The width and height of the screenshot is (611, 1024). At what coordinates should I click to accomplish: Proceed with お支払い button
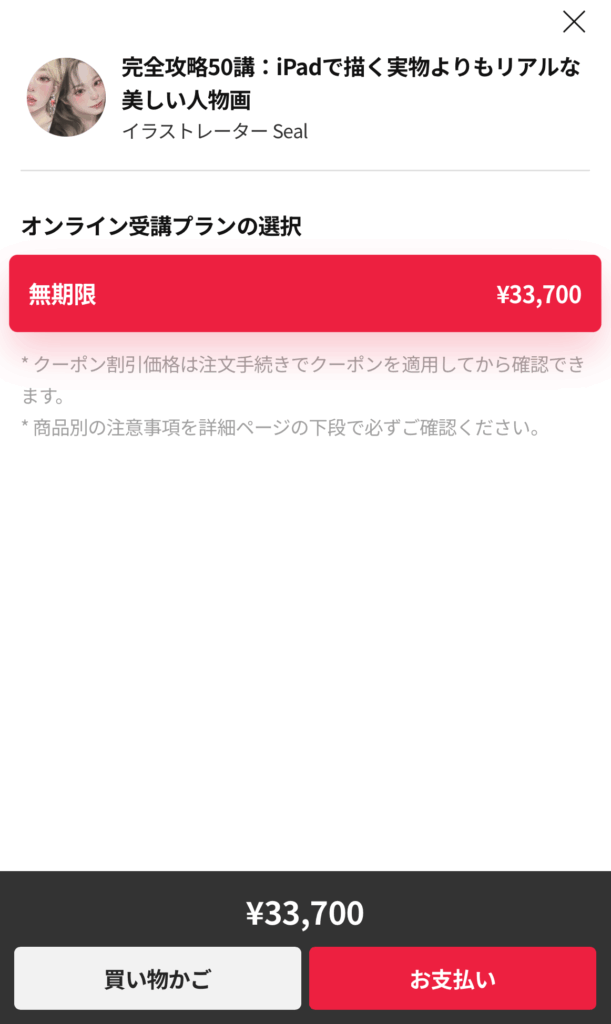pos(452,978)
